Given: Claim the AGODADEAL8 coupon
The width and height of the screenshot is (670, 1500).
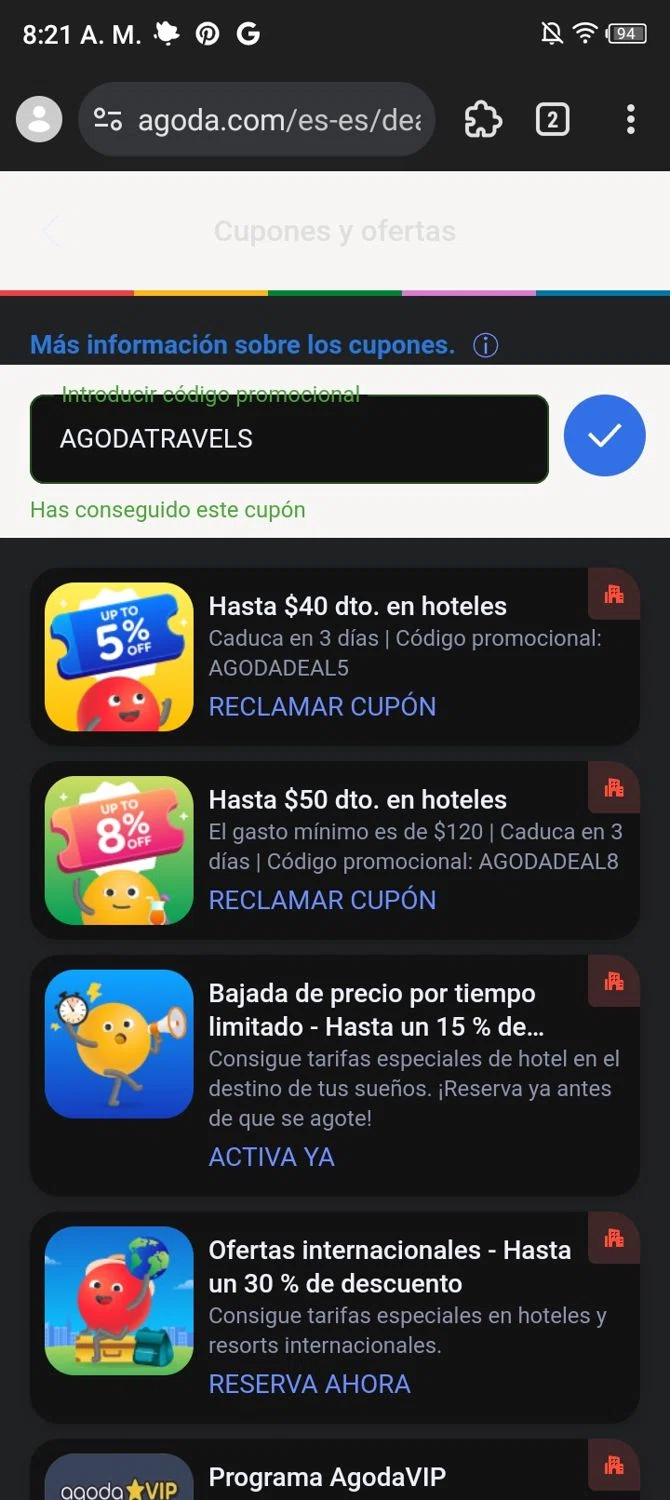Looking at the screenshot, I should click(322, 900).
